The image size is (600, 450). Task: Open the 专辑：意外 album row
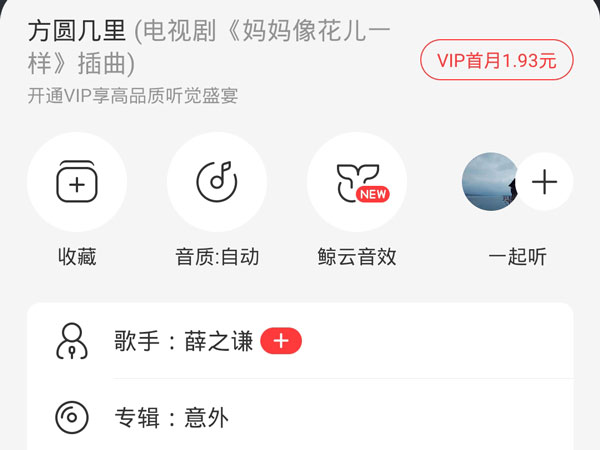point(170,417)
